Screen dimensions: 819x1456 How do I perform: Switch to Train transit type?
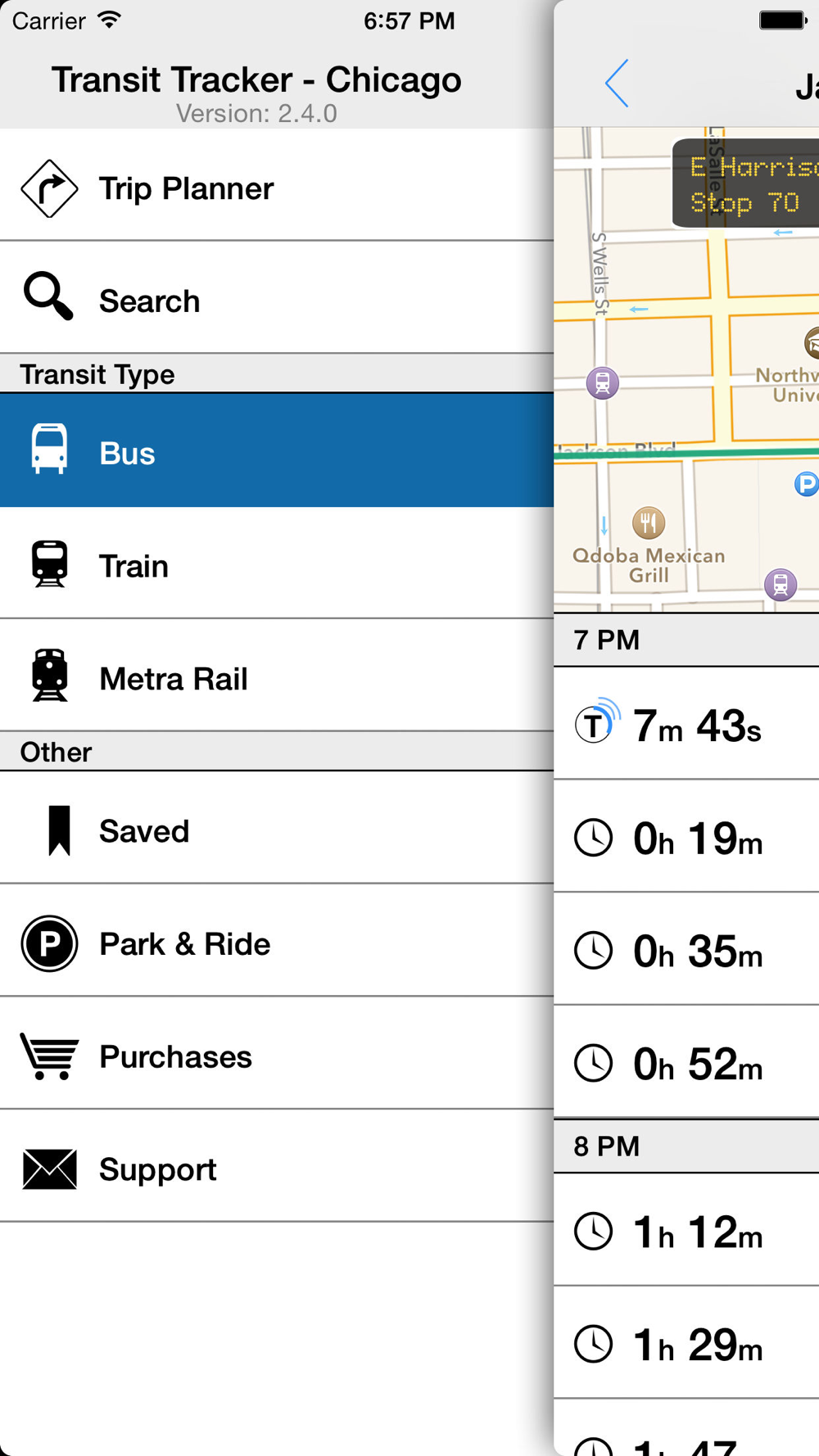(x=277, y=563)
